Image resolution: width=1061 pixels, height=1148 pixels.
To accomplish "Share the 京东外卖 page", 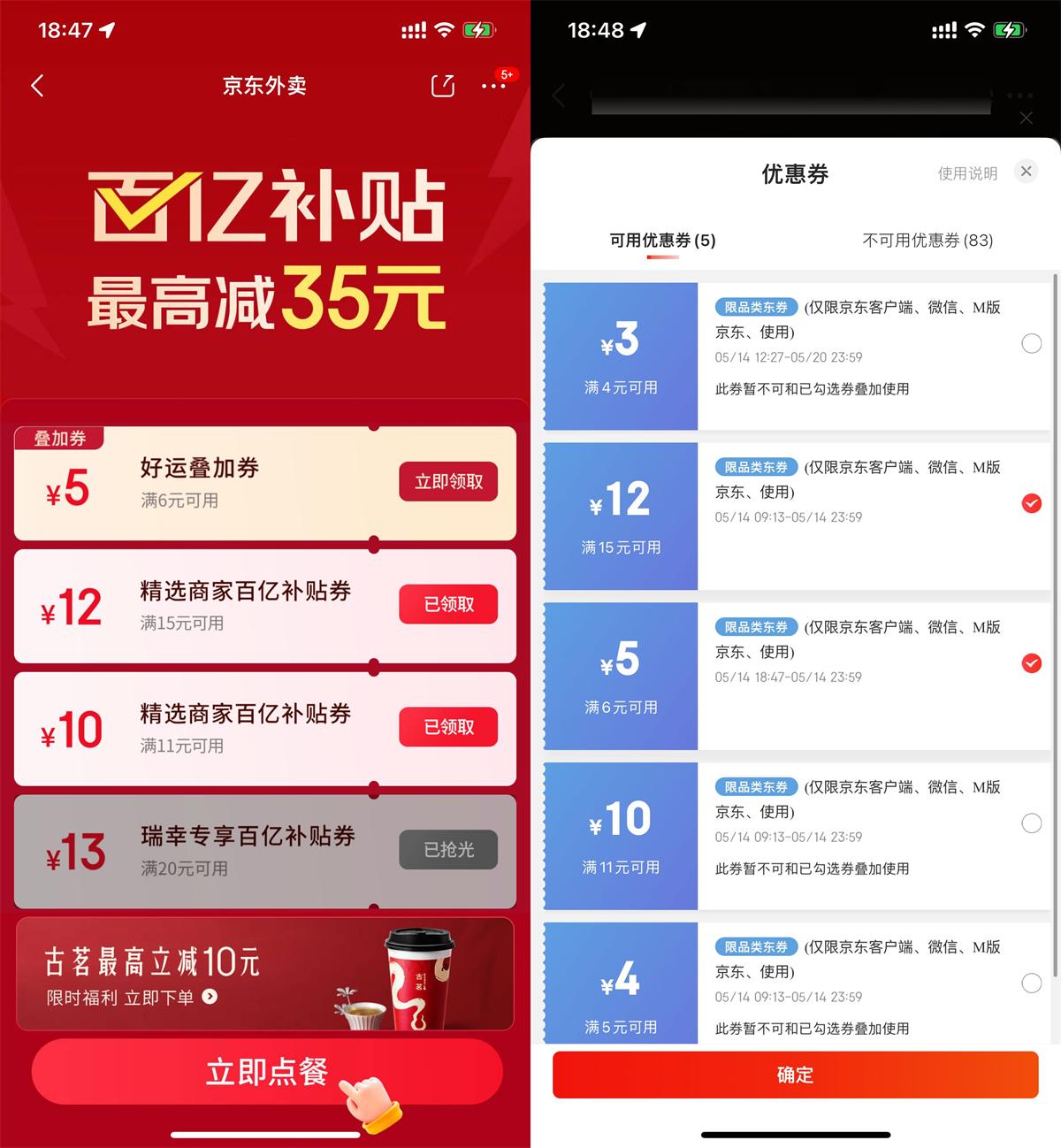I will (x=442, y=86).
